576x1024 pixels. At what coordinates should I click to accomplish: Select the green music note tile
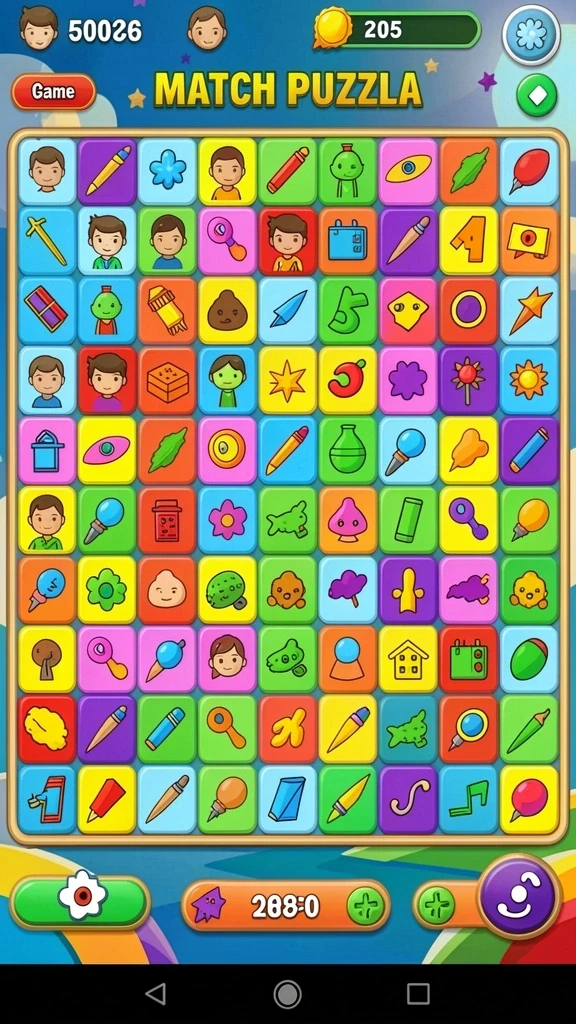[468, 799]
